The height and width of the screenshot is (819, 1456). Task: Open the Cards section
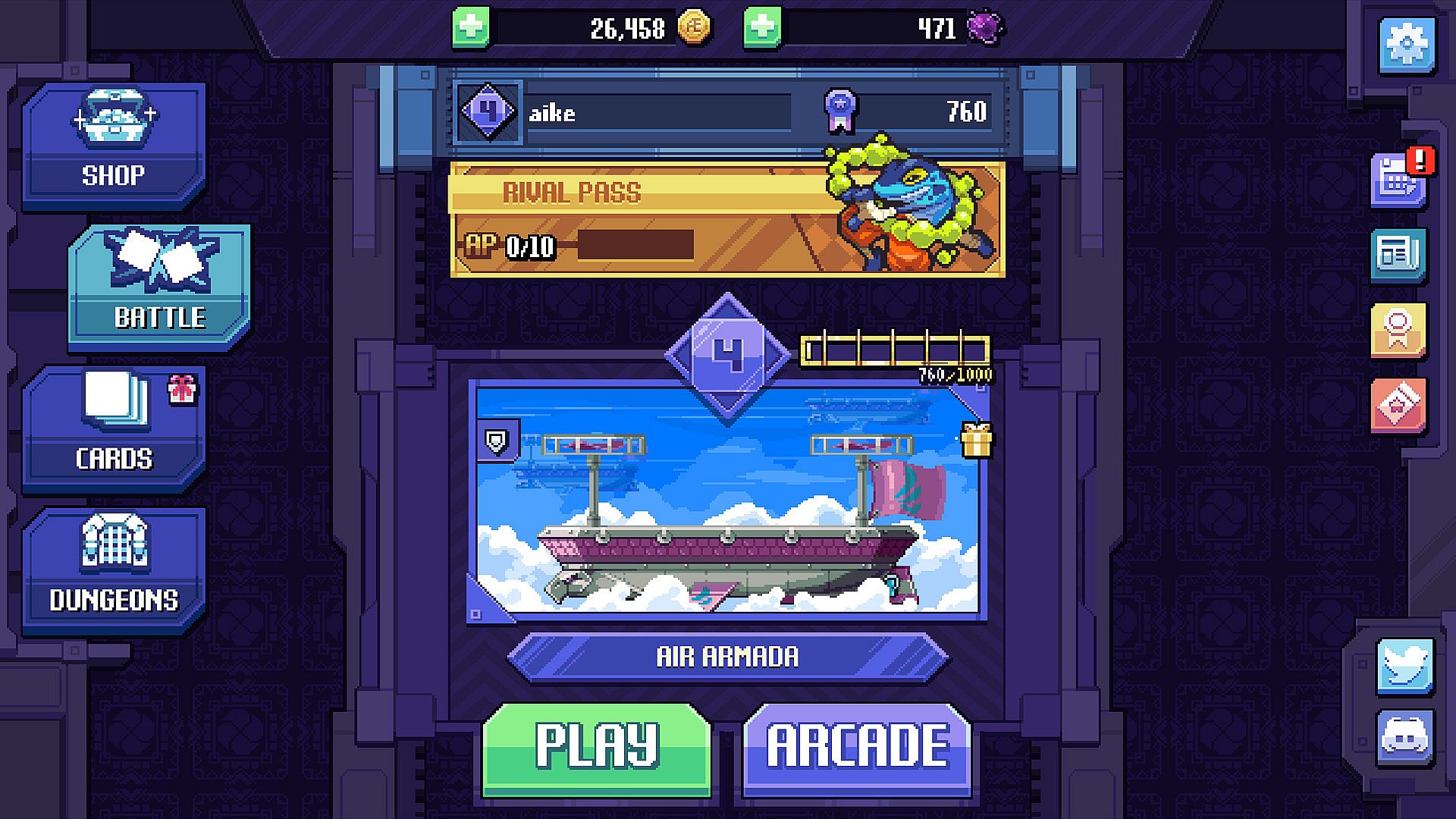pyautogui.click(x=114, y=428)
